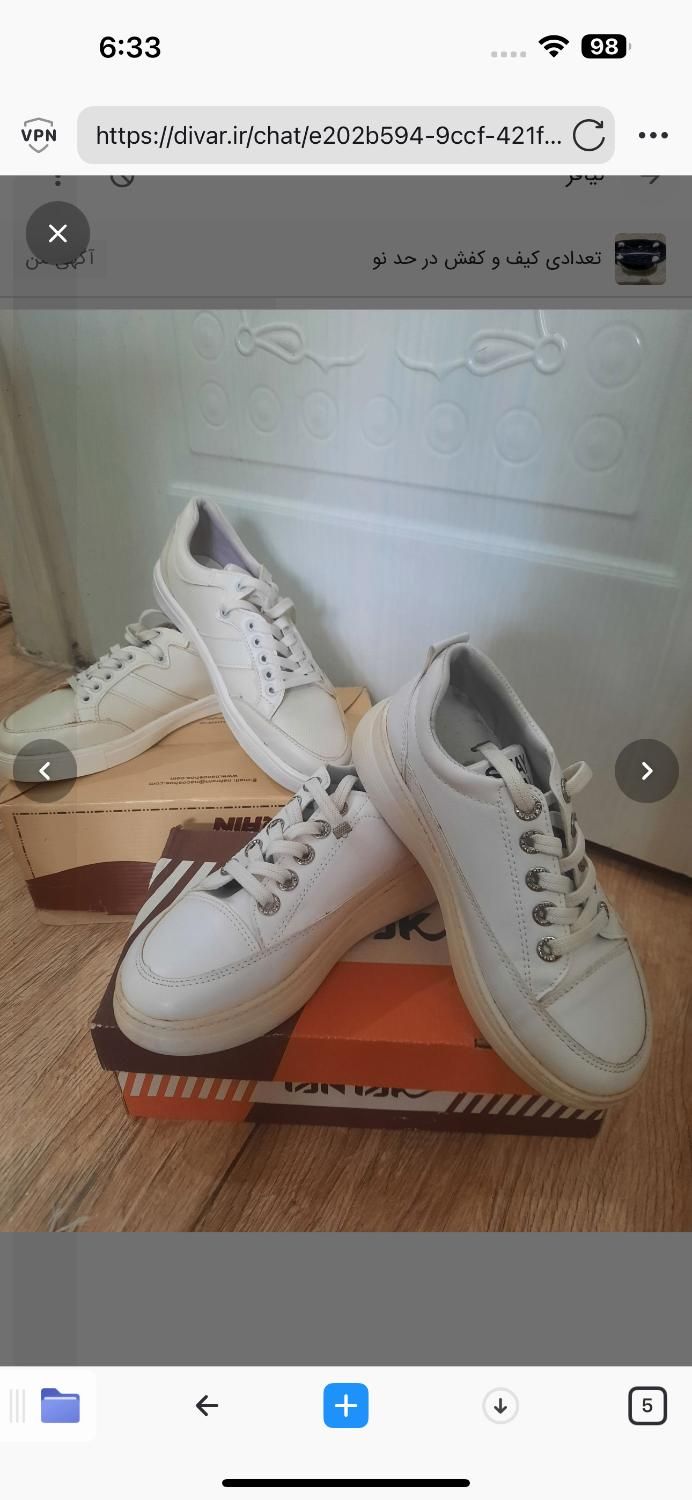Open a new tab with plus button

click(x=346, y=1406)
